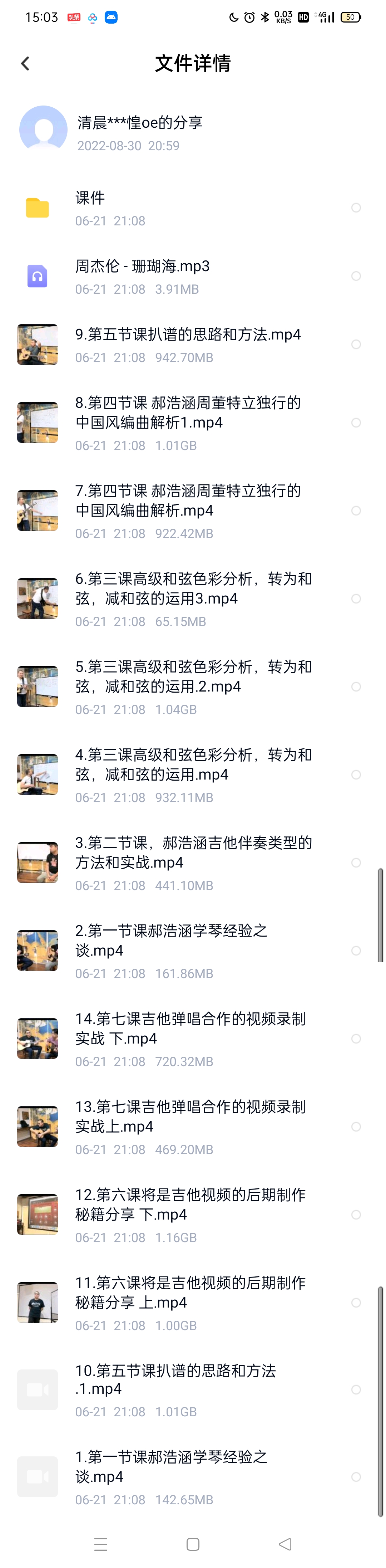Tick the circle for 13.第七课视频录制实战上.mp4
This screenshot has height=1568, width=386.
point(356,1126)
